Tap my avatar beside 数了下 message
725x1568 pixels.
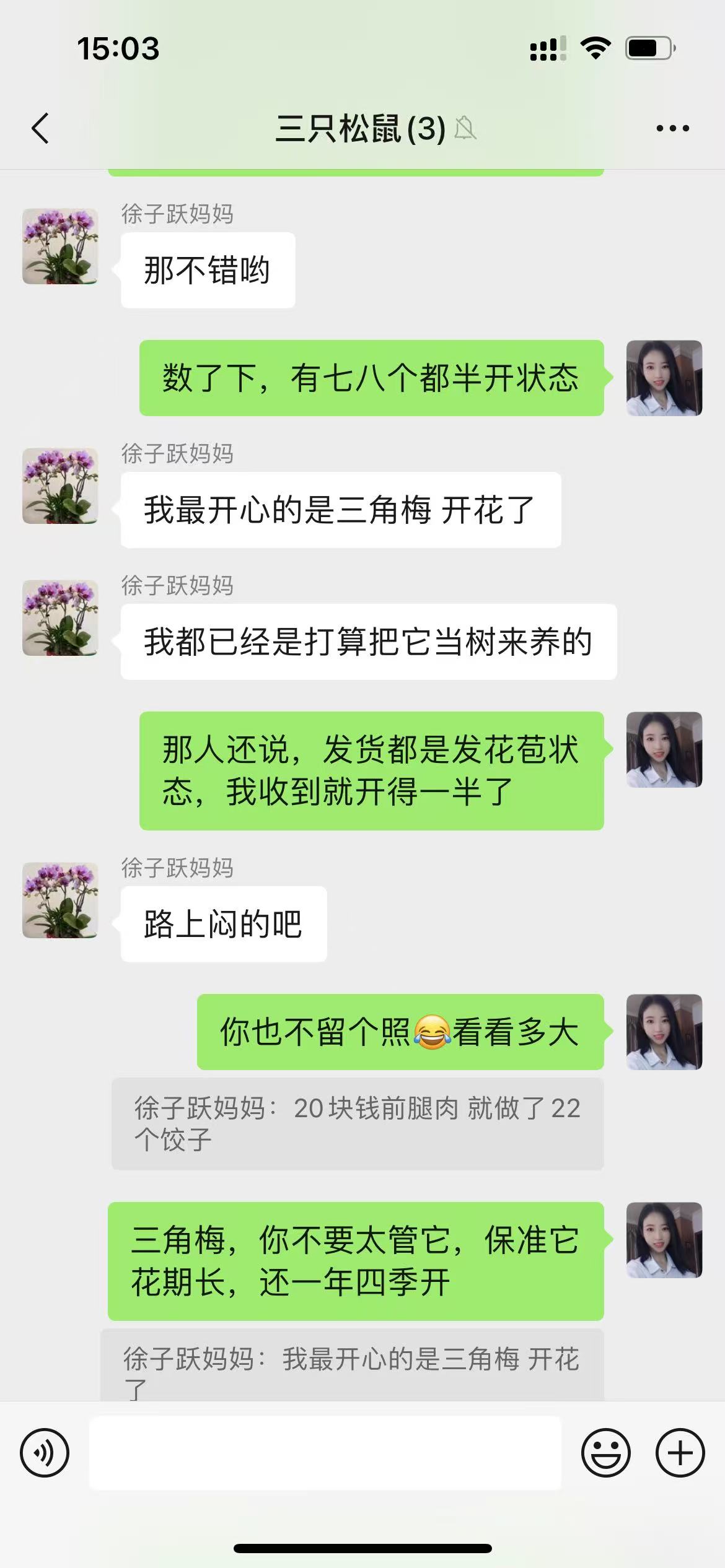coord(664,378)
